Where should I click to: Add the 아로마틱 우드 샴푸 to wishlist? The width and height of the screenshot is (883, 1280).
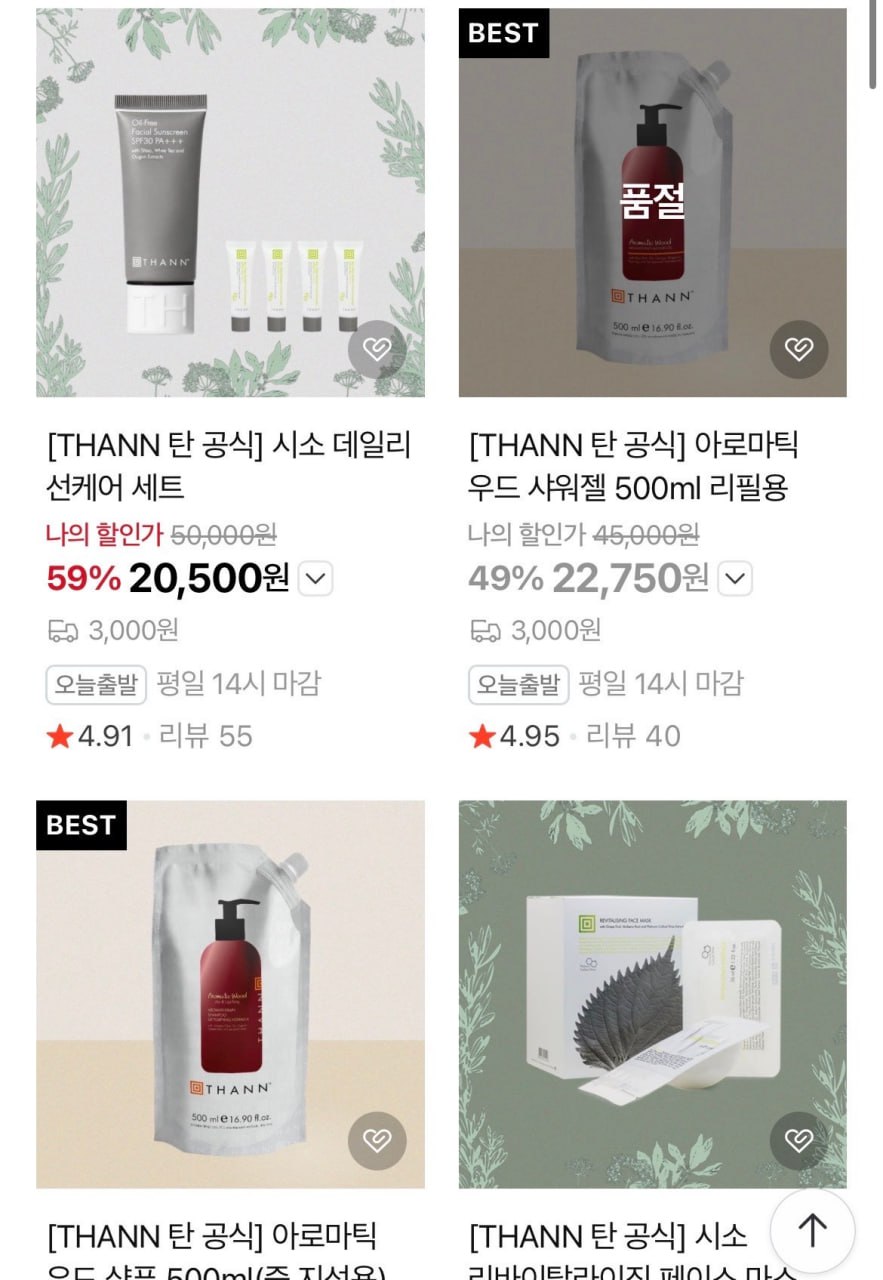tap(377, 1141)
